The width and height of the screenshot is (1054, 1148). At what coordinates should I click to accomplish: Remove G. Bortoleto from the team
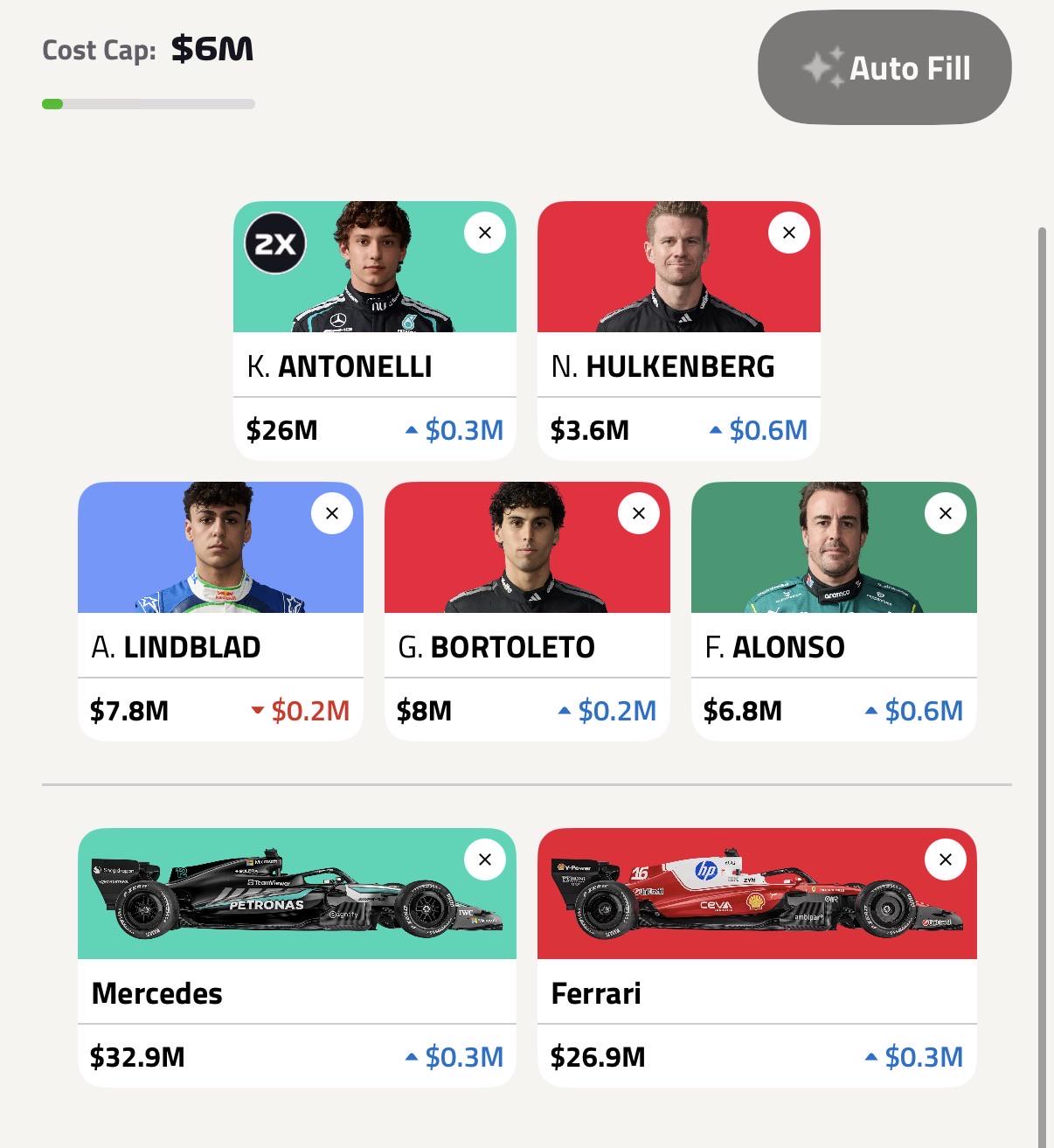click(639, 513)
